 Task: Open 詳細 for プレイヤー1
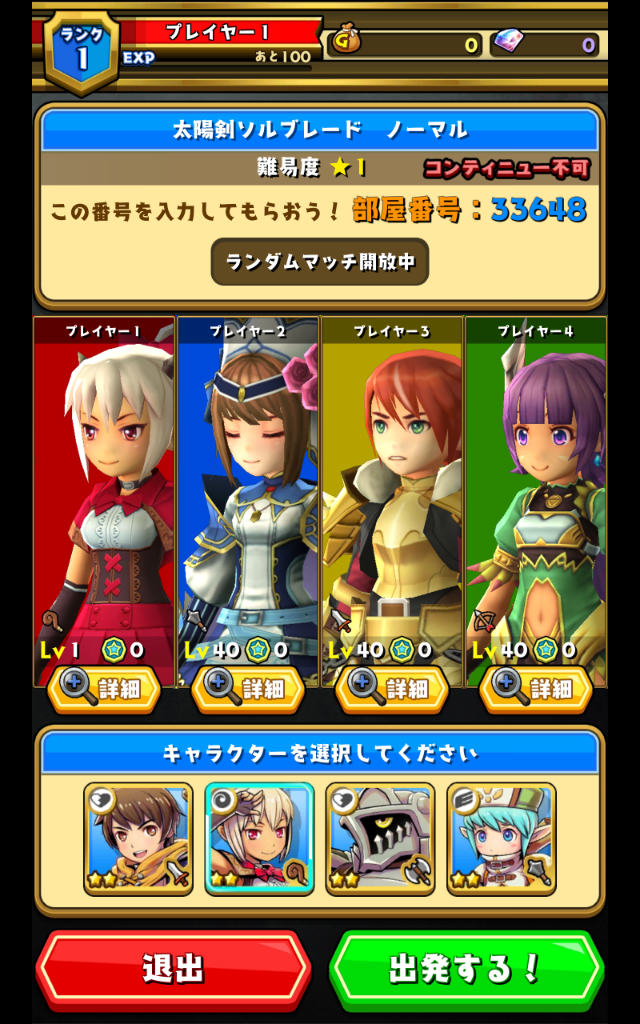point(104,689)
